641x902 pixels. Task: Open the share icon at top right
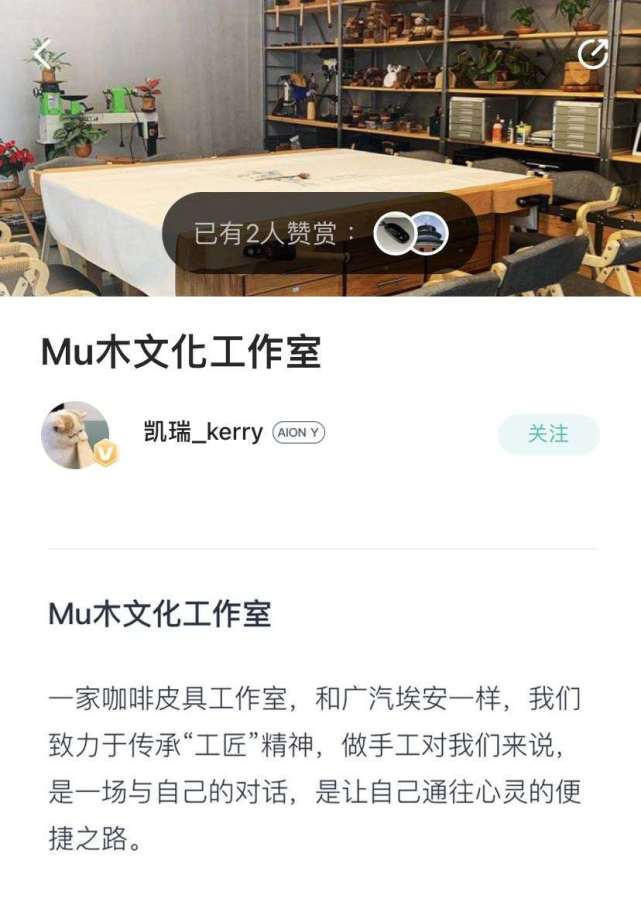593,53
